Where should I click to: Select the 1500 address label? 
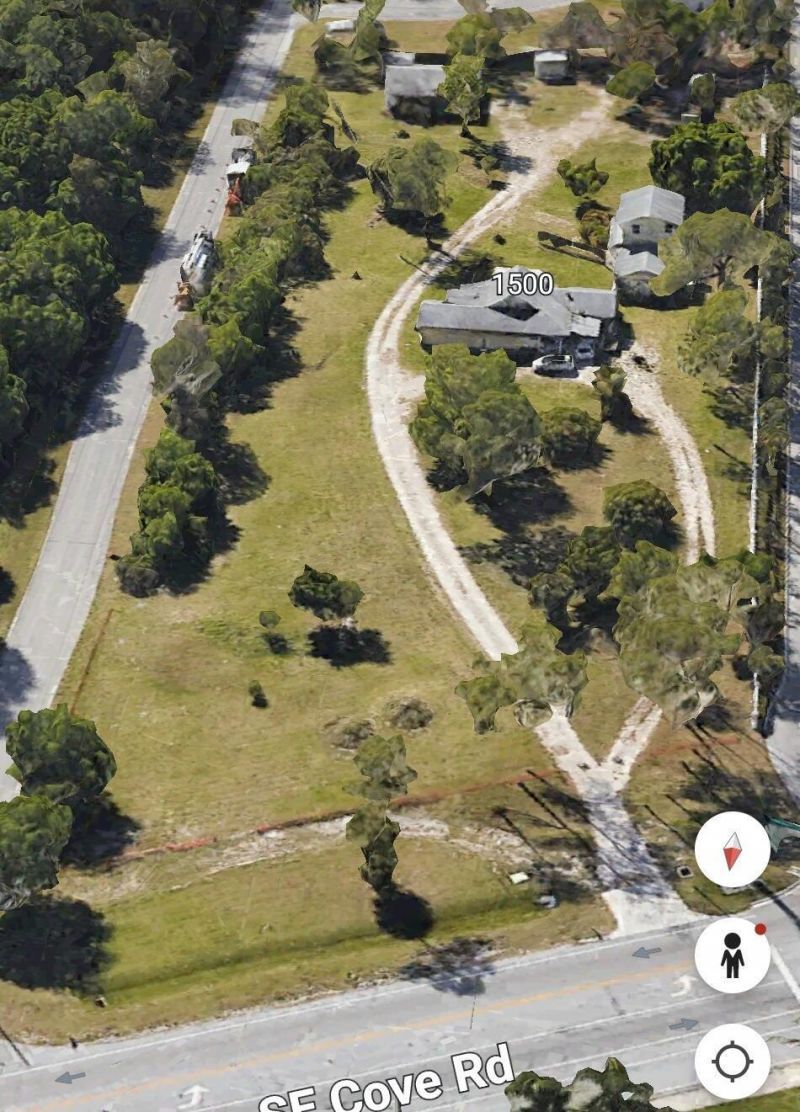point(522,284)
